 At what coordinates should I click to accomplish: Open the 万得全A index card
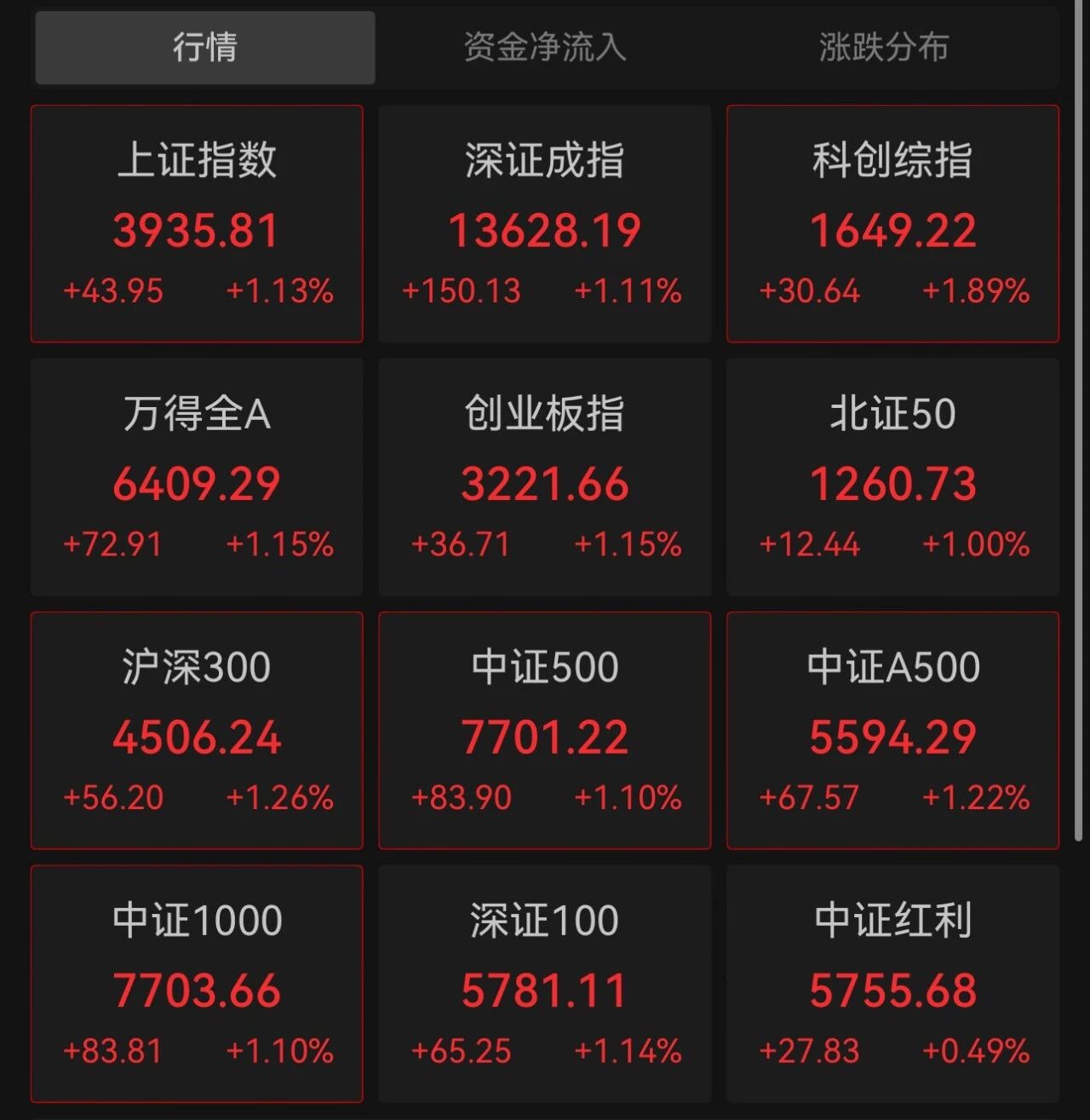tap(197, 477)
